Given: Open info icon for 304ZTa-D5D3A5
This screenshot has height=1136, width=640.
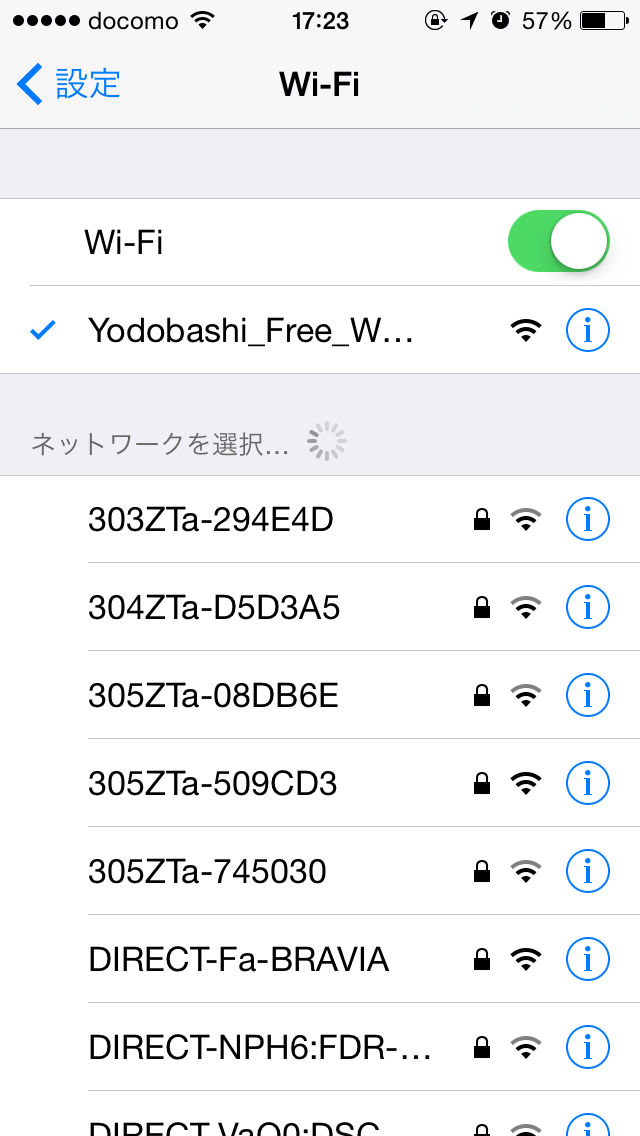Looking at the screenshot, I should tap(587, 607).
